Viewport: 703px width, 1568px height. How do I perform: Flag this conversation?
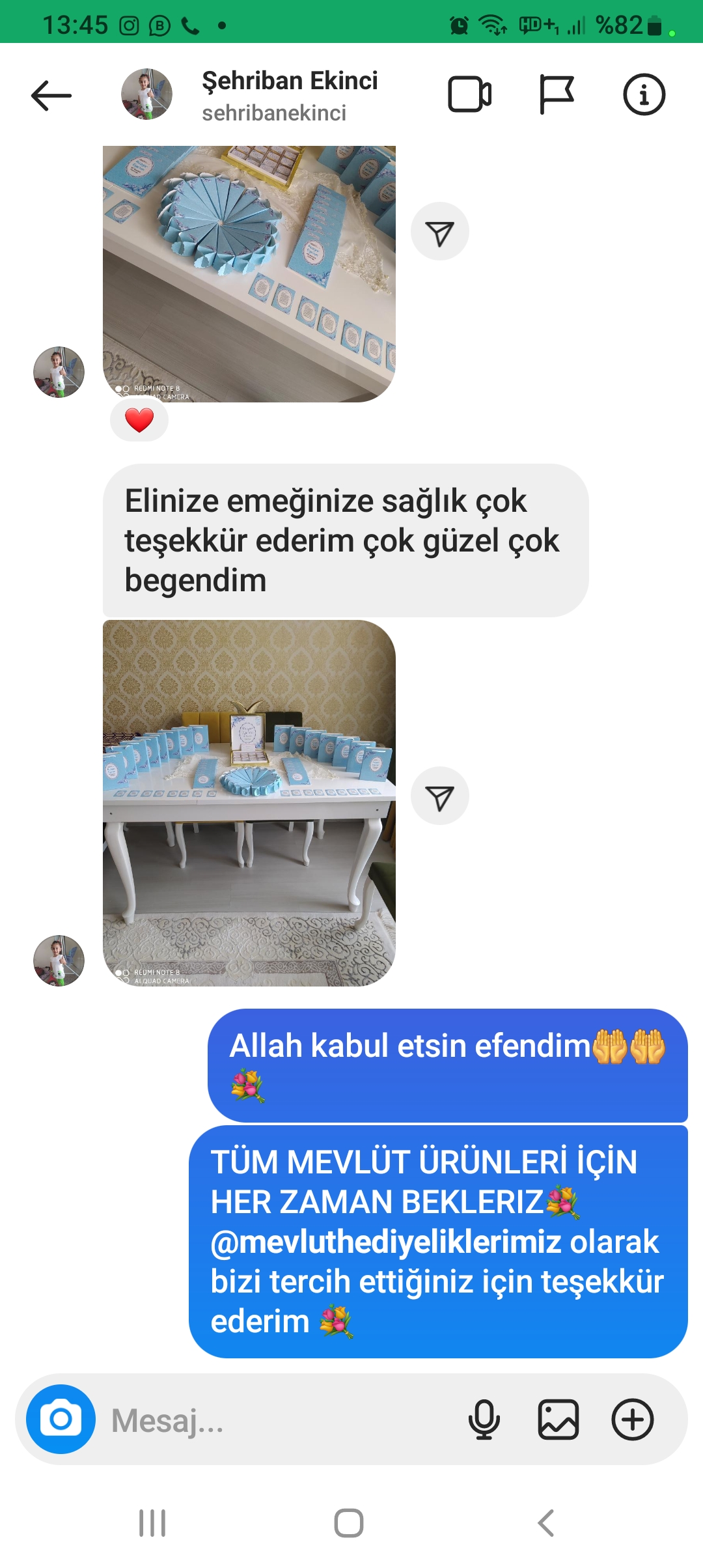(x=557, y=95)
